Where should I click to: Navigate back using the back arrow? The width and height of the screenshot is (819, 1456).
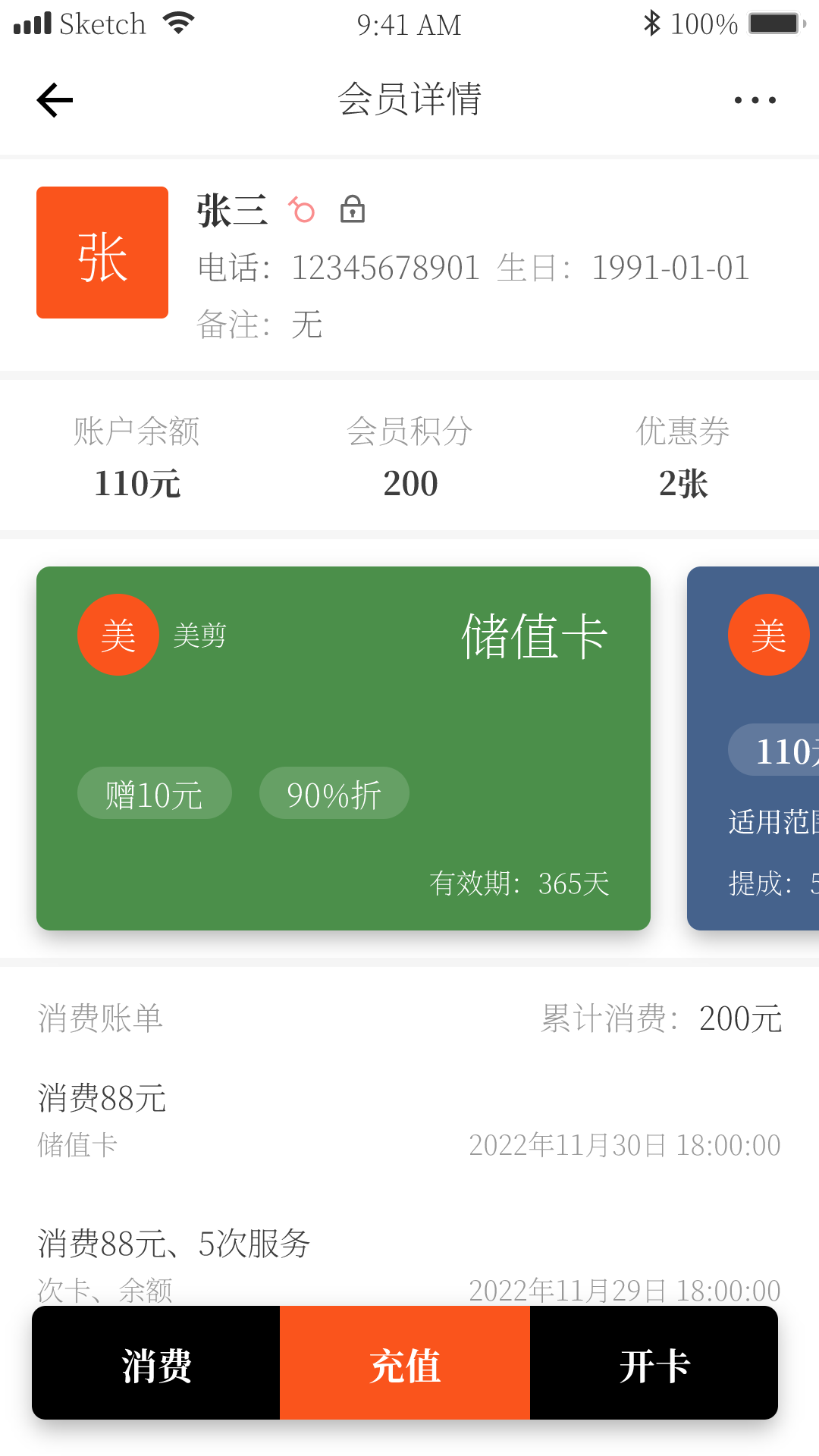point(53,99)
